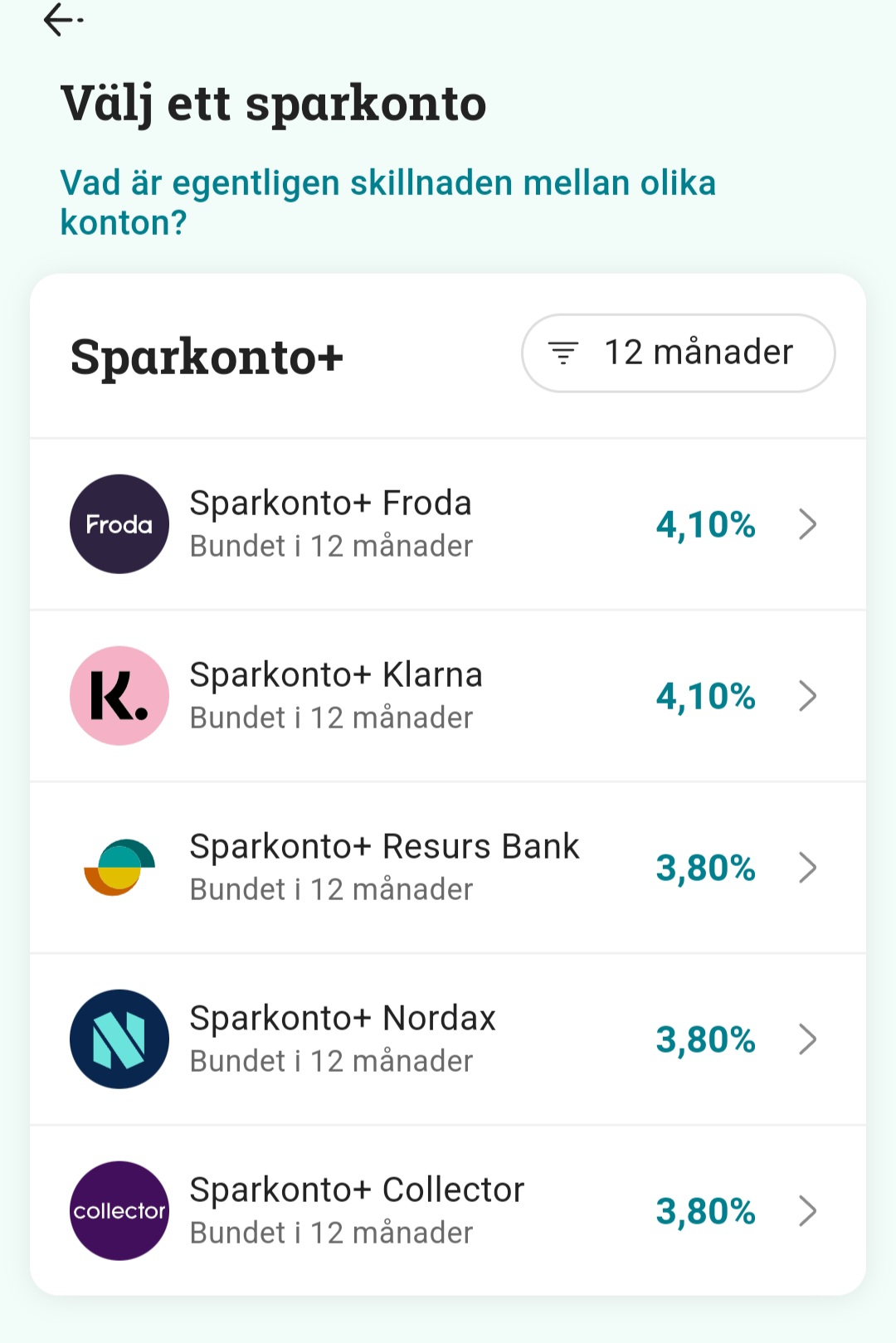The height and width of the screenshot is (1343, 896).
Task: Select Sparkonto+ Froda account
Action: 448,524
